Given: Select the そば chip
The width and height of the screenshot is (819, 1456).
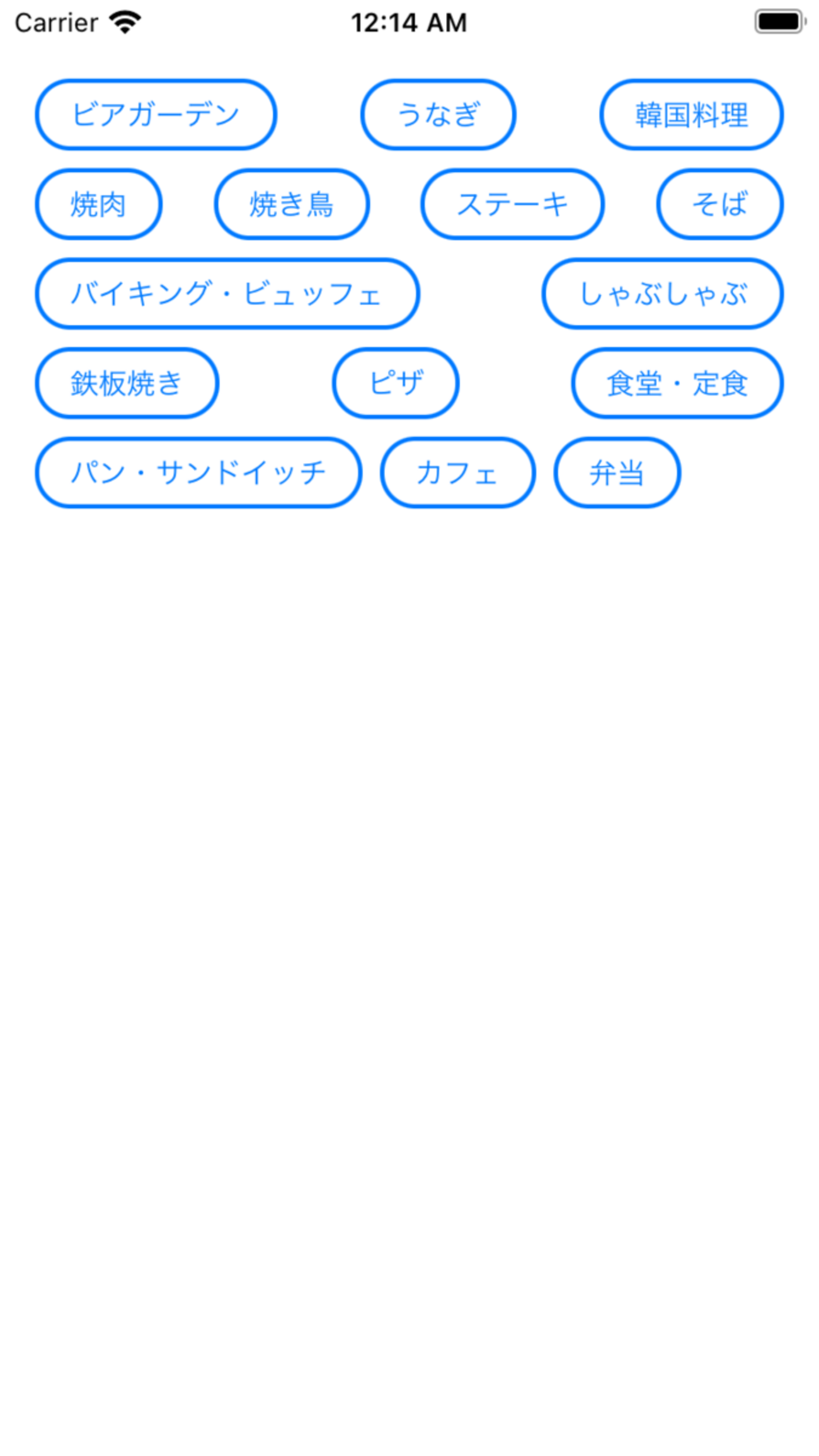Looking at the screenshot, I should pos(719,204).
